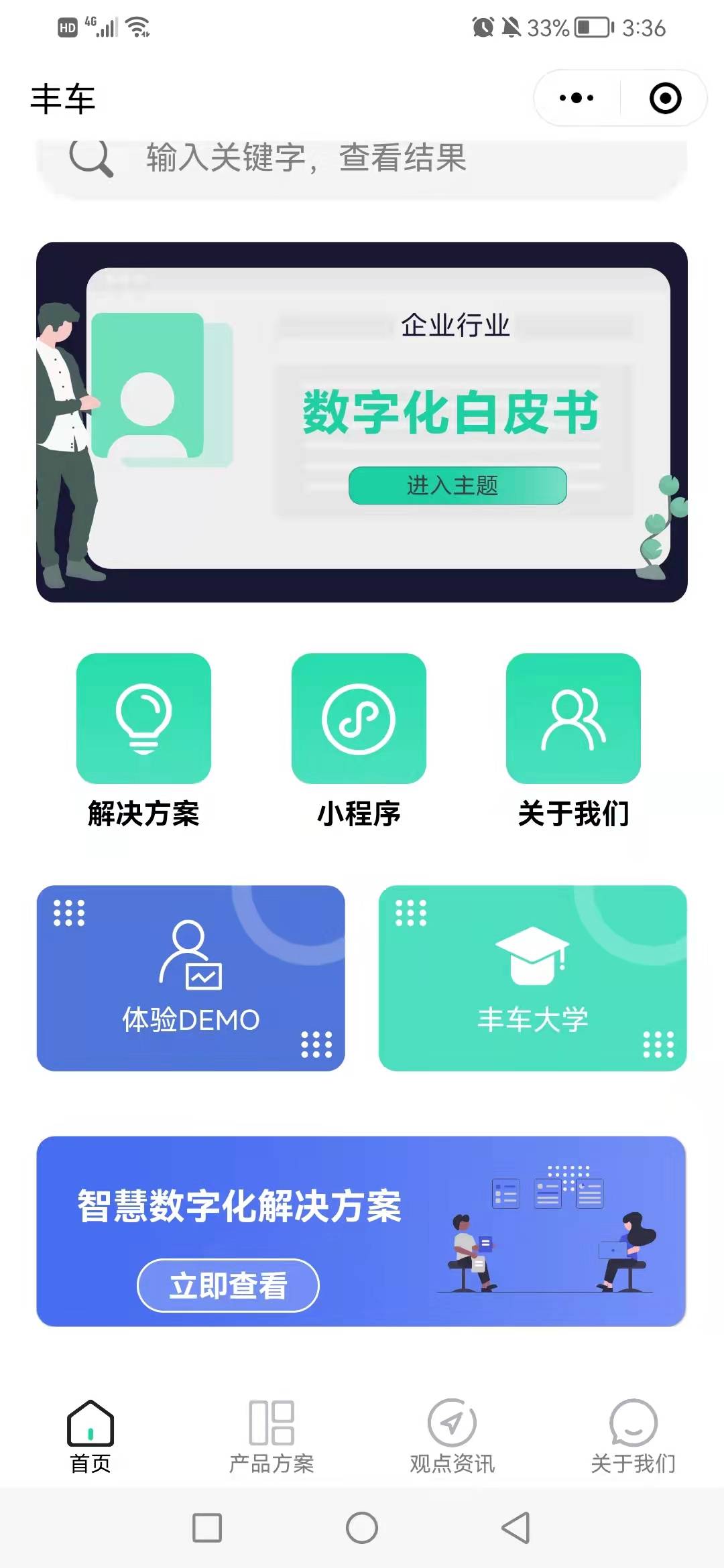Close the mini program via the circle icon
The image size is (724, 1568).
665,99
